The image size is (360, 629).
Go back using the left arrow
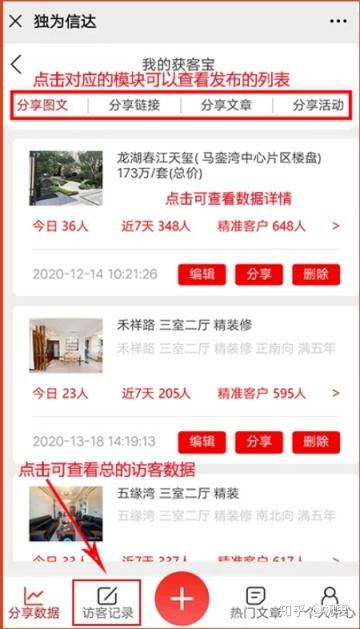pyautogui.click(x=16, y=65)
